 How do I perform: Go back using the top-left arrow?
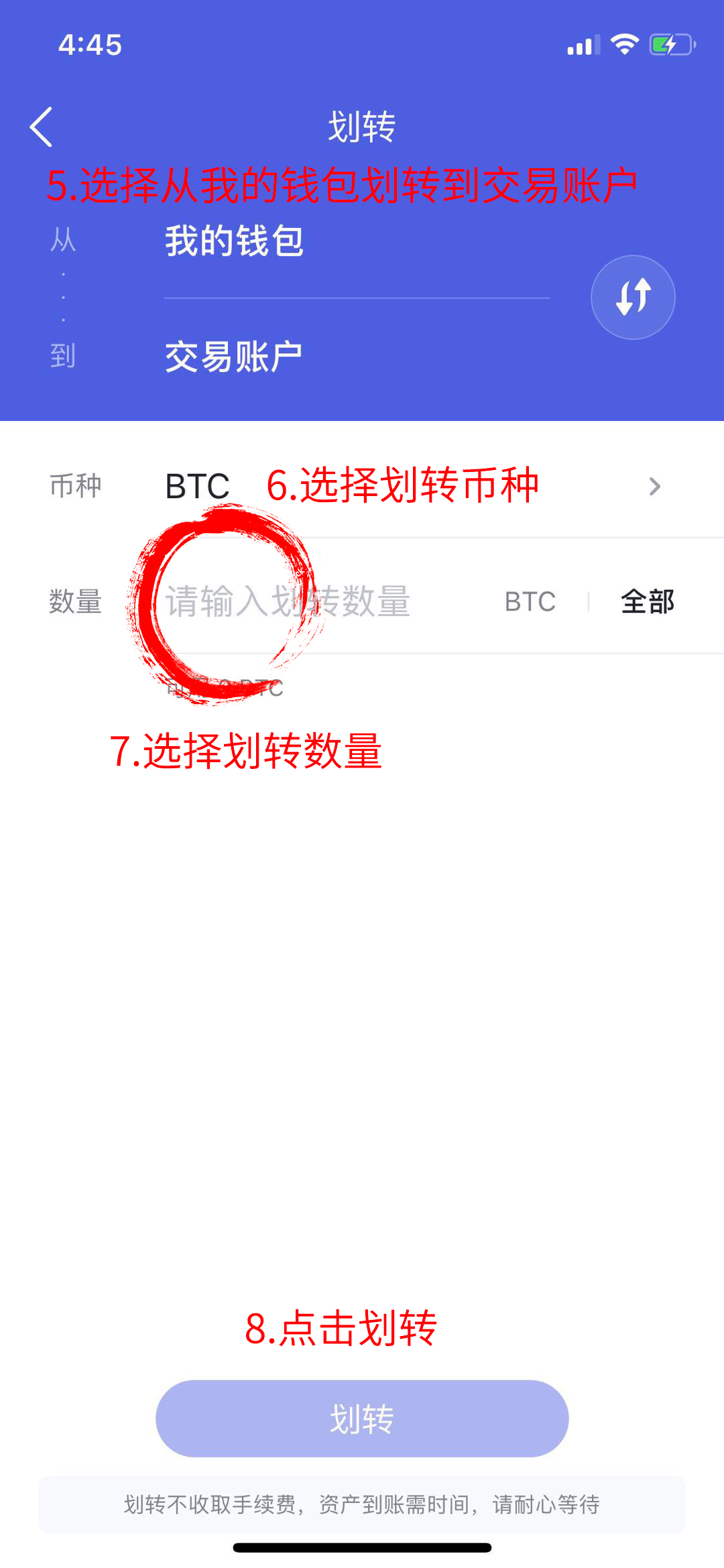41,127
